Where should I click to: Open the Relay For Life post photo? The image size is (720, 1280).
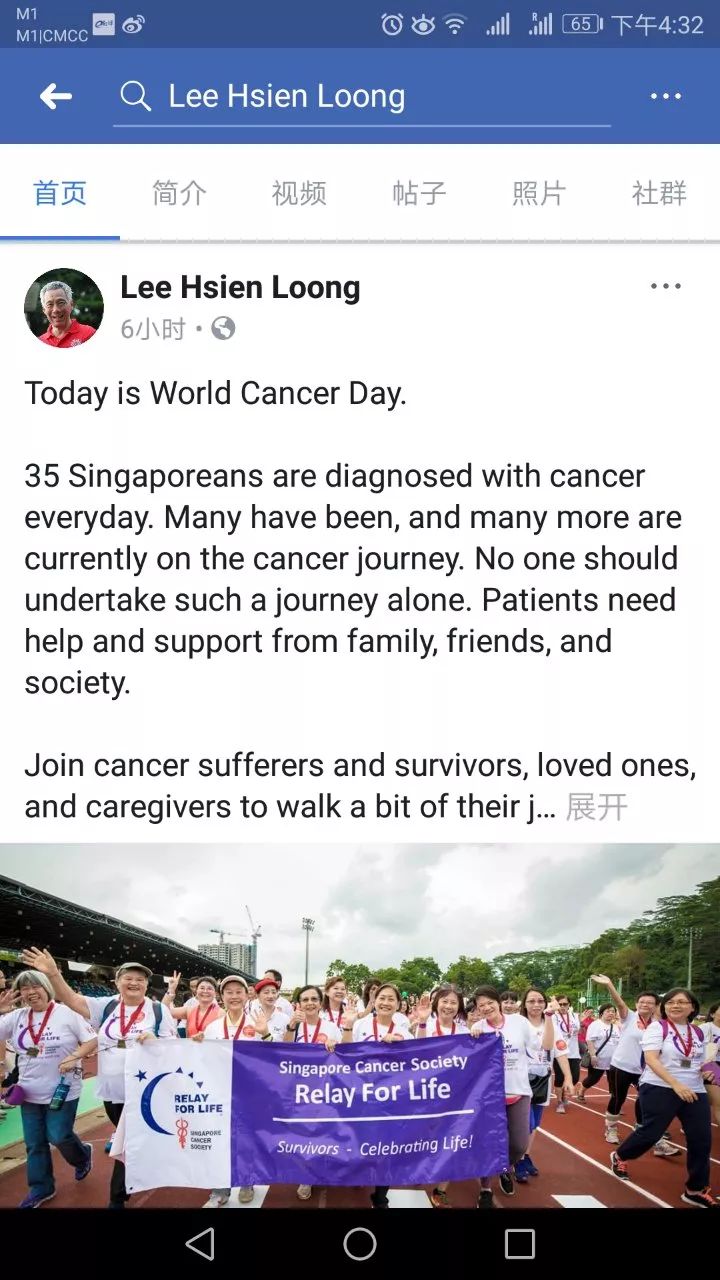pyautogui.click(x=360, y=1025)
